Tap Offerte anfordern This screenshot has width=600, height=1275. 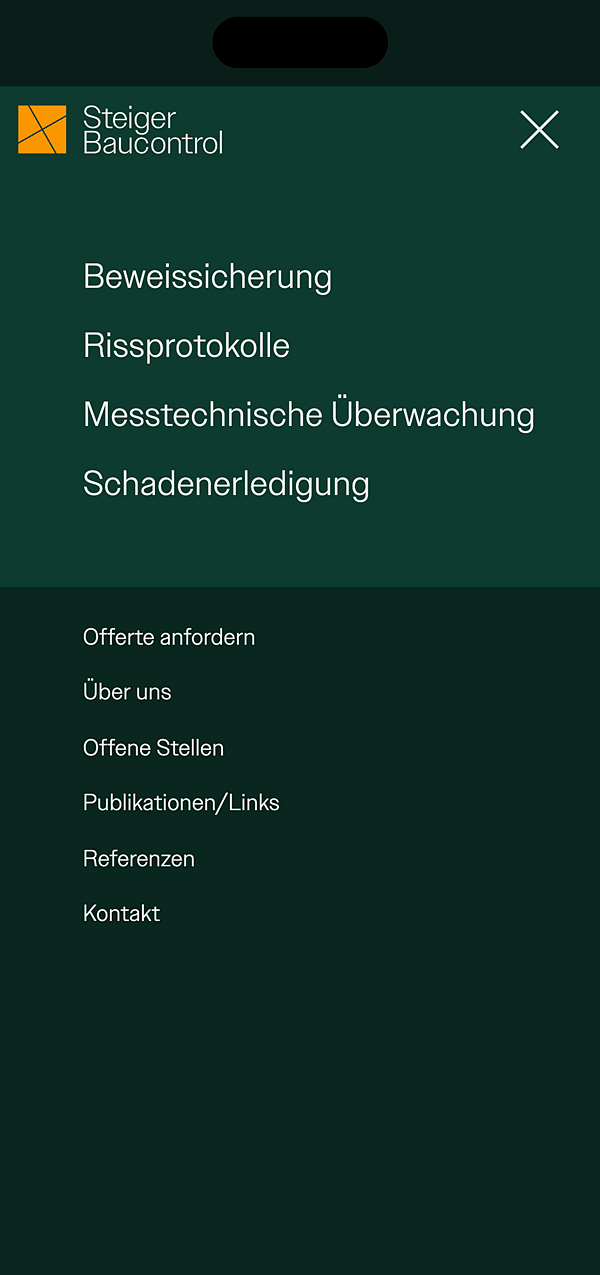tap(169, 637)
